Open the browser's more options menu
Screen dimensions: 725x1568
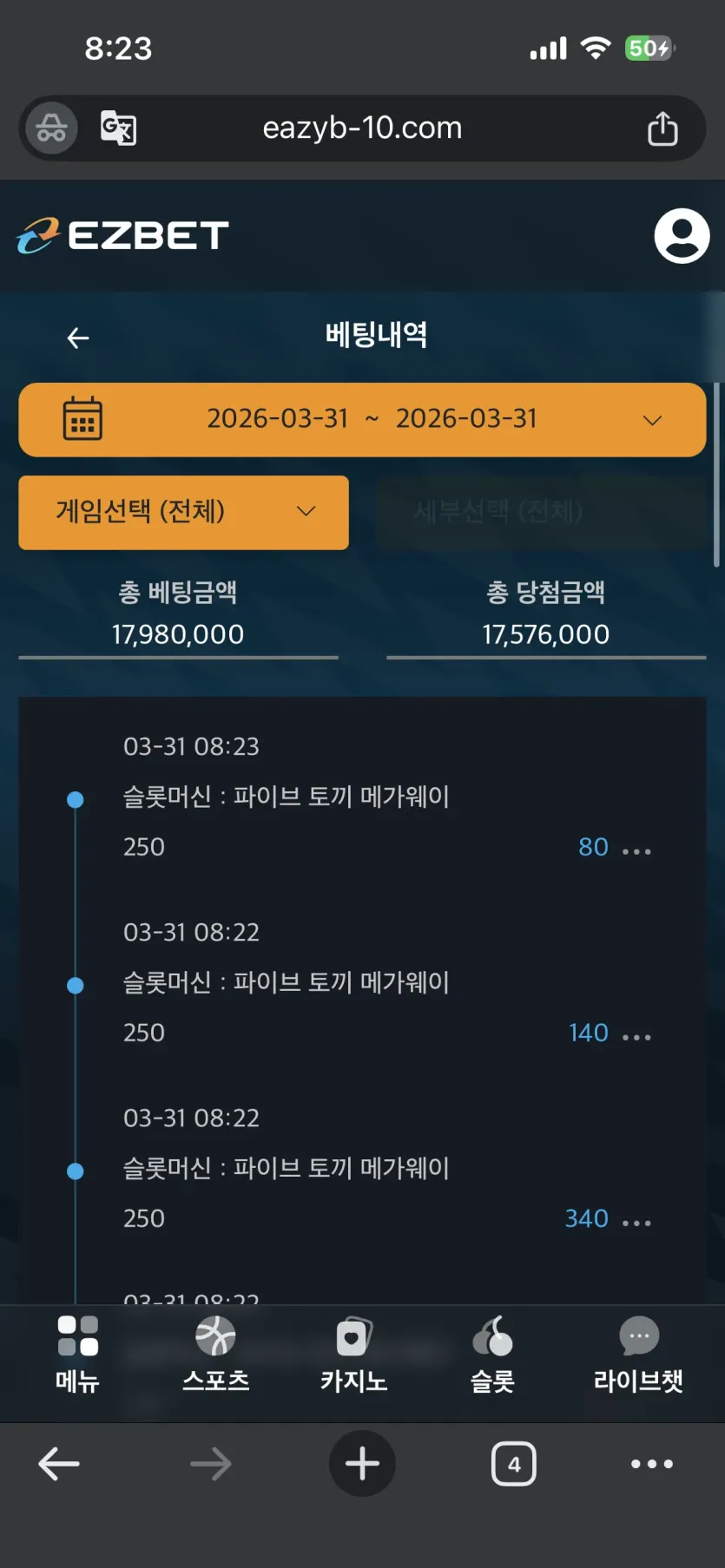click(652, 1464)
